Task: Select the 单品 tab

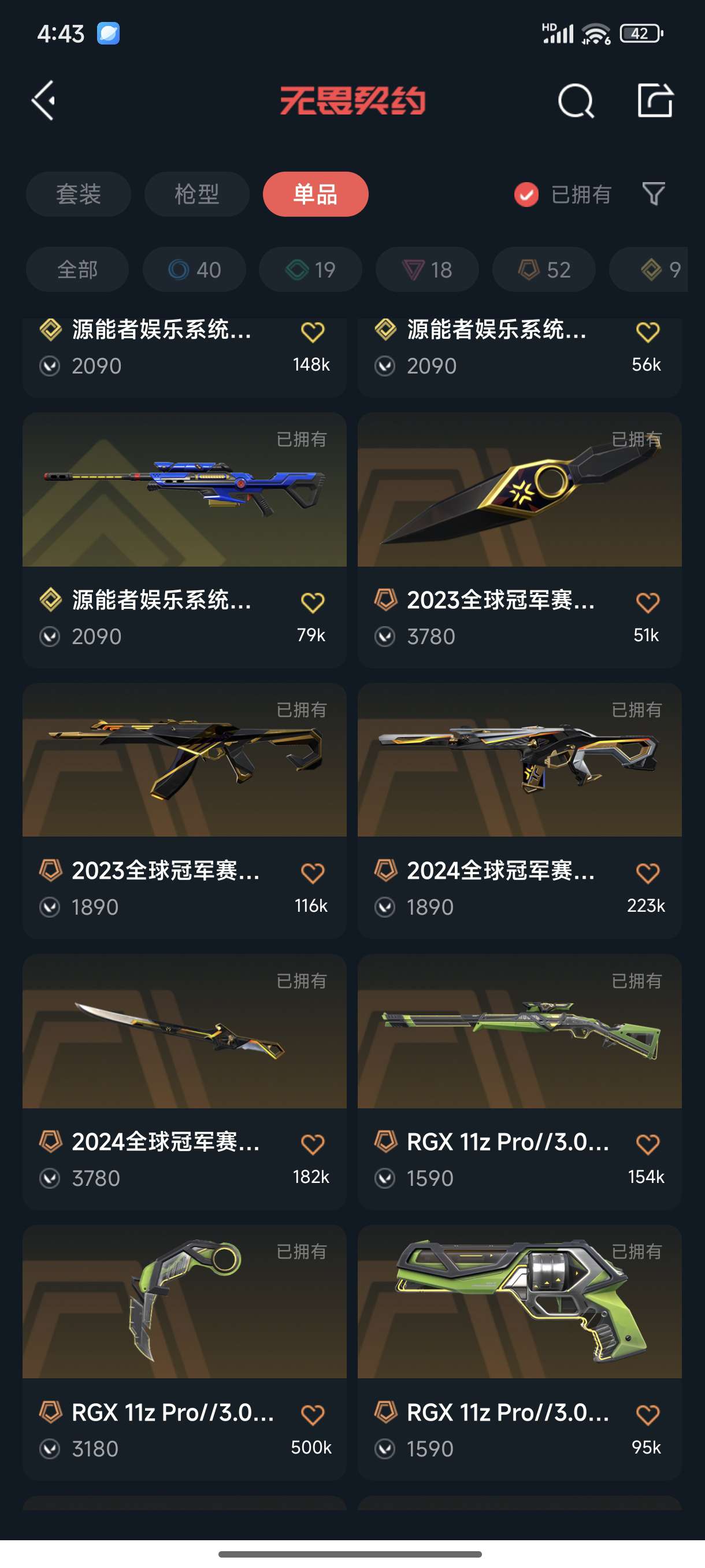Action: (315, 194)
